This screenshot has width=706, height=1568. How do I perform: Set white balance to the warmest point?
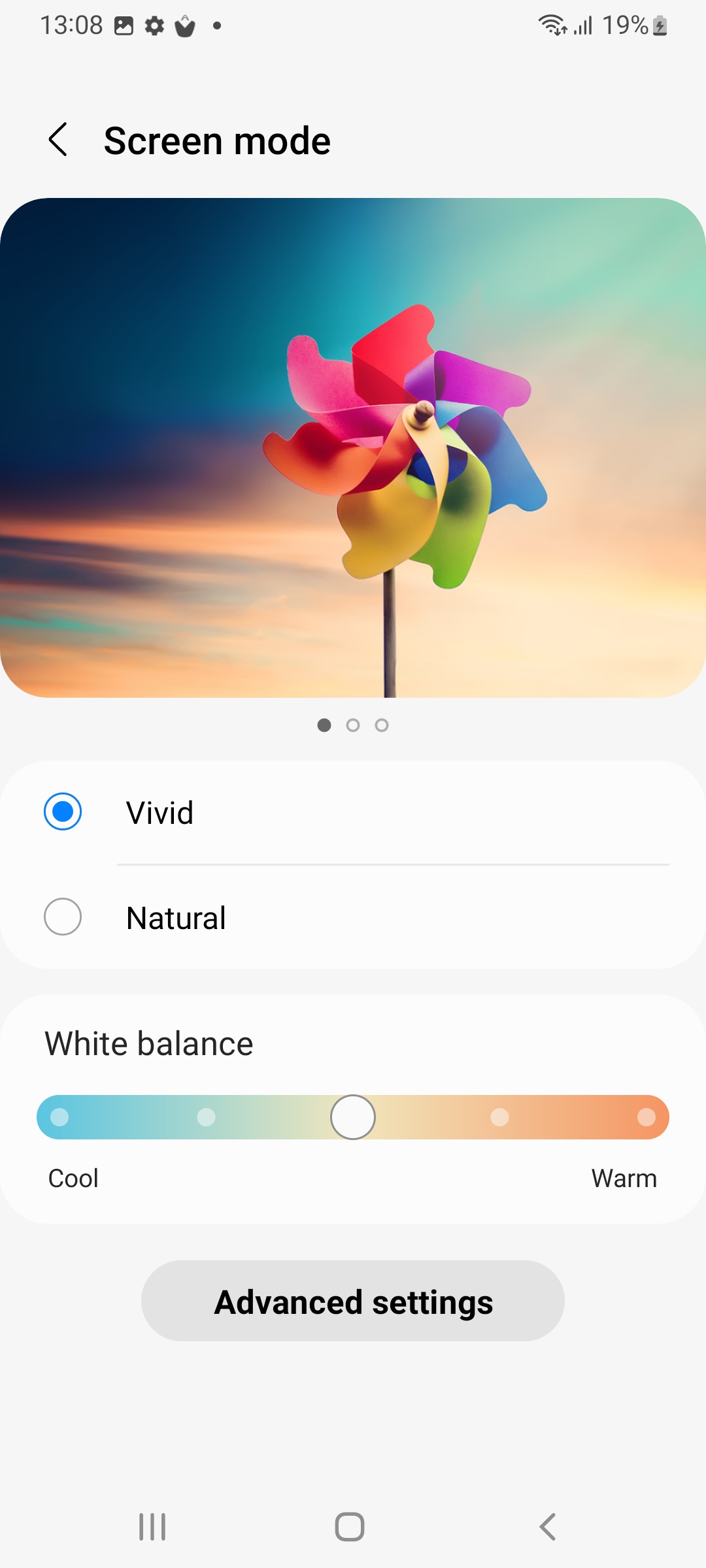pos(646,1117)
